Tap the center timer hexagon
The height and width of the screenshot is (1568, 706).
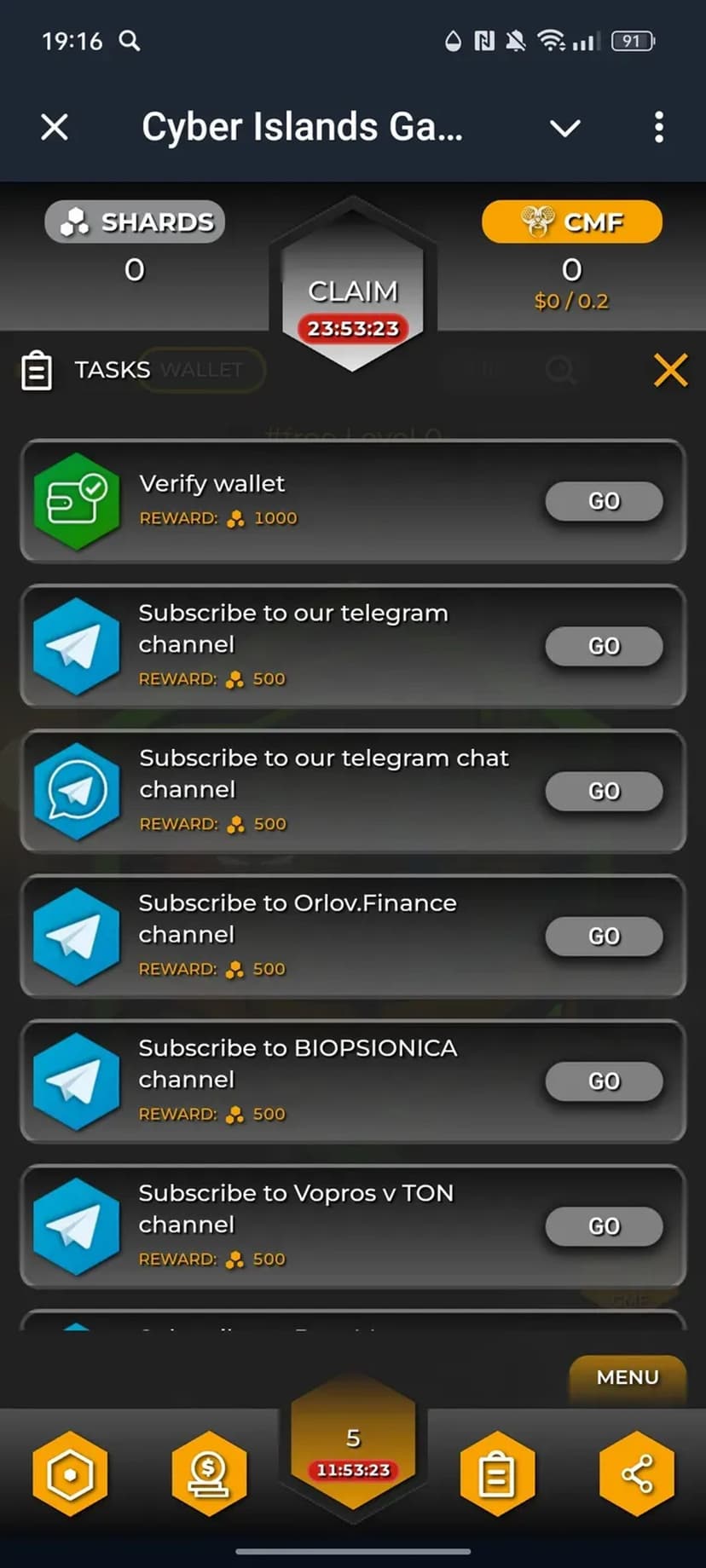click(x=353, y=1449)
